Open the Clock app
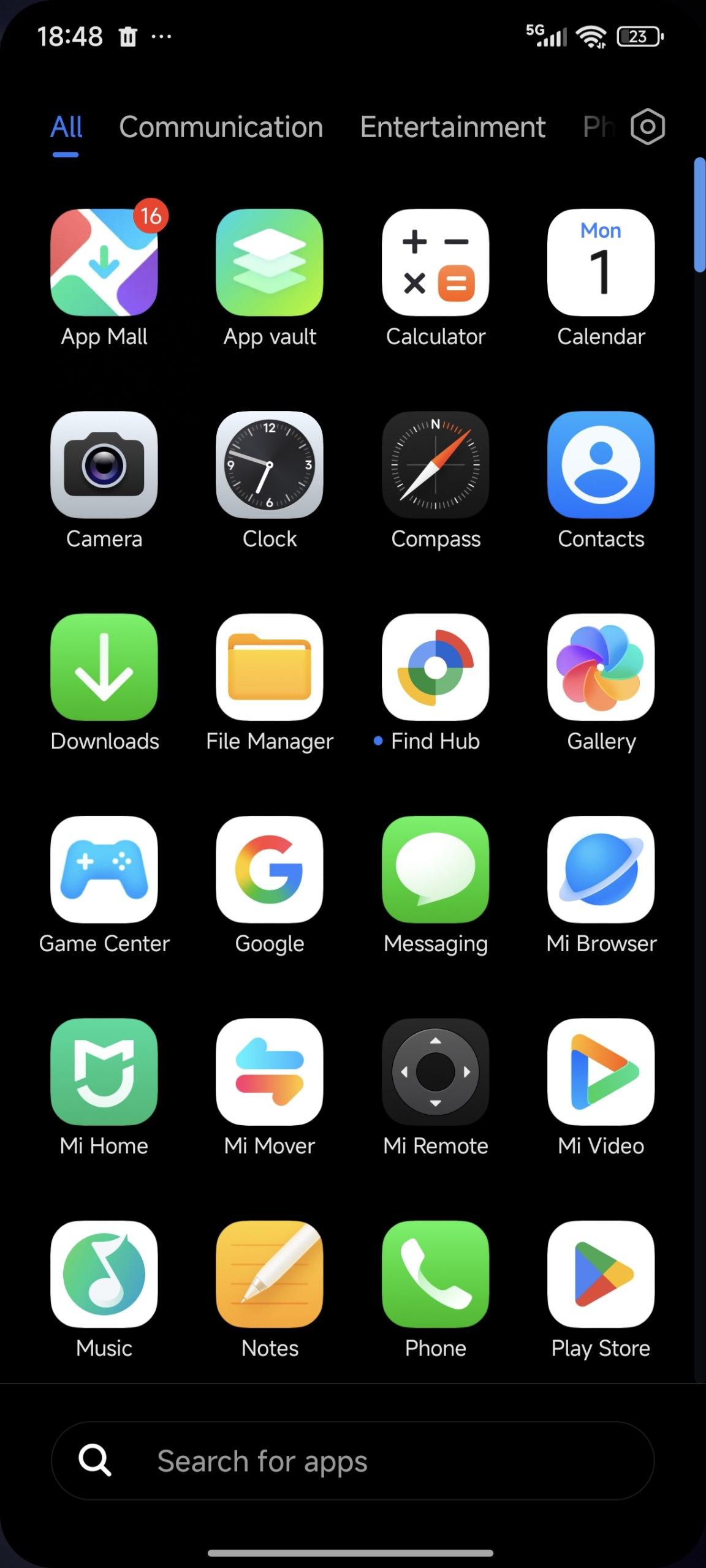The width and height of the screenshot is (706, 1568). pyautogui.click(x=270, y=464)
